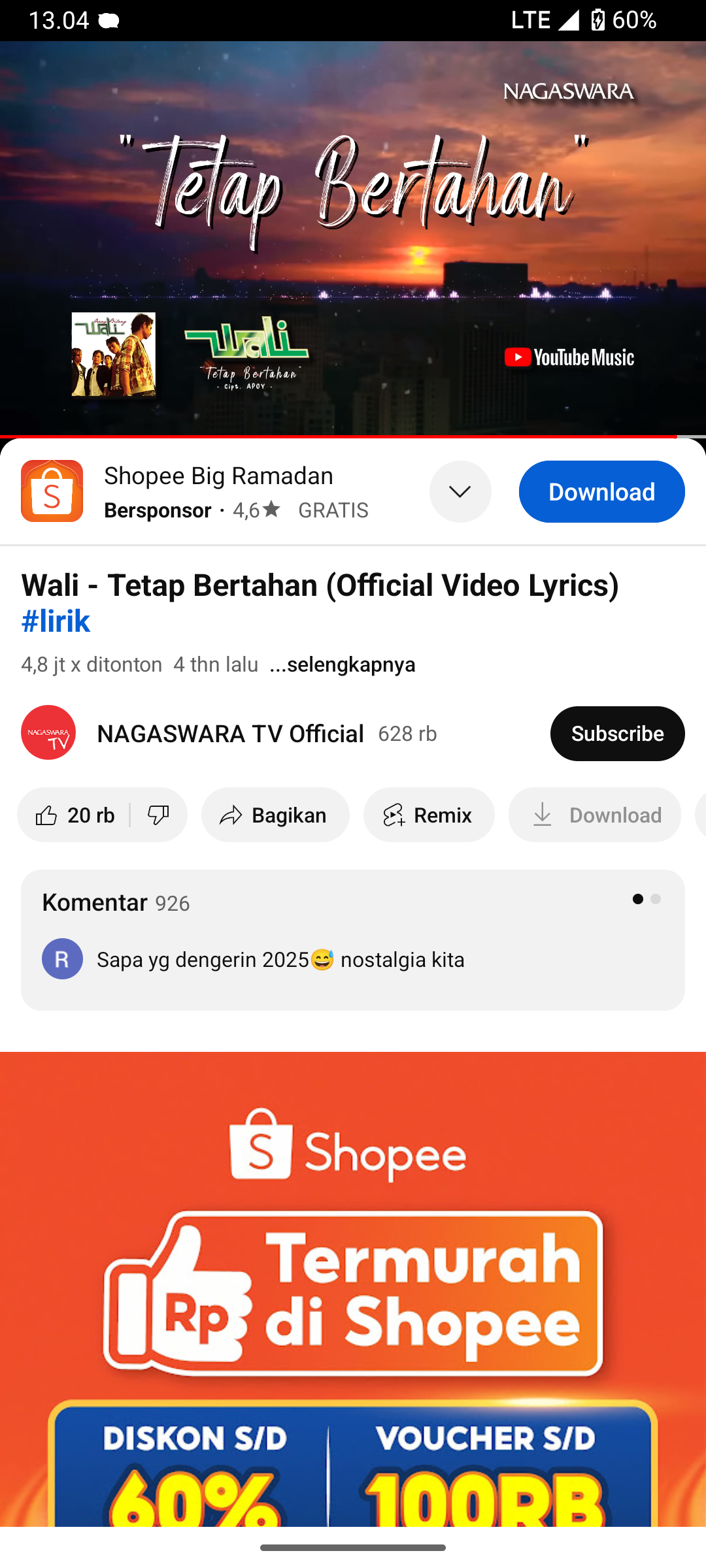Expand video description via ...selengkapnya

coord(343,664)
